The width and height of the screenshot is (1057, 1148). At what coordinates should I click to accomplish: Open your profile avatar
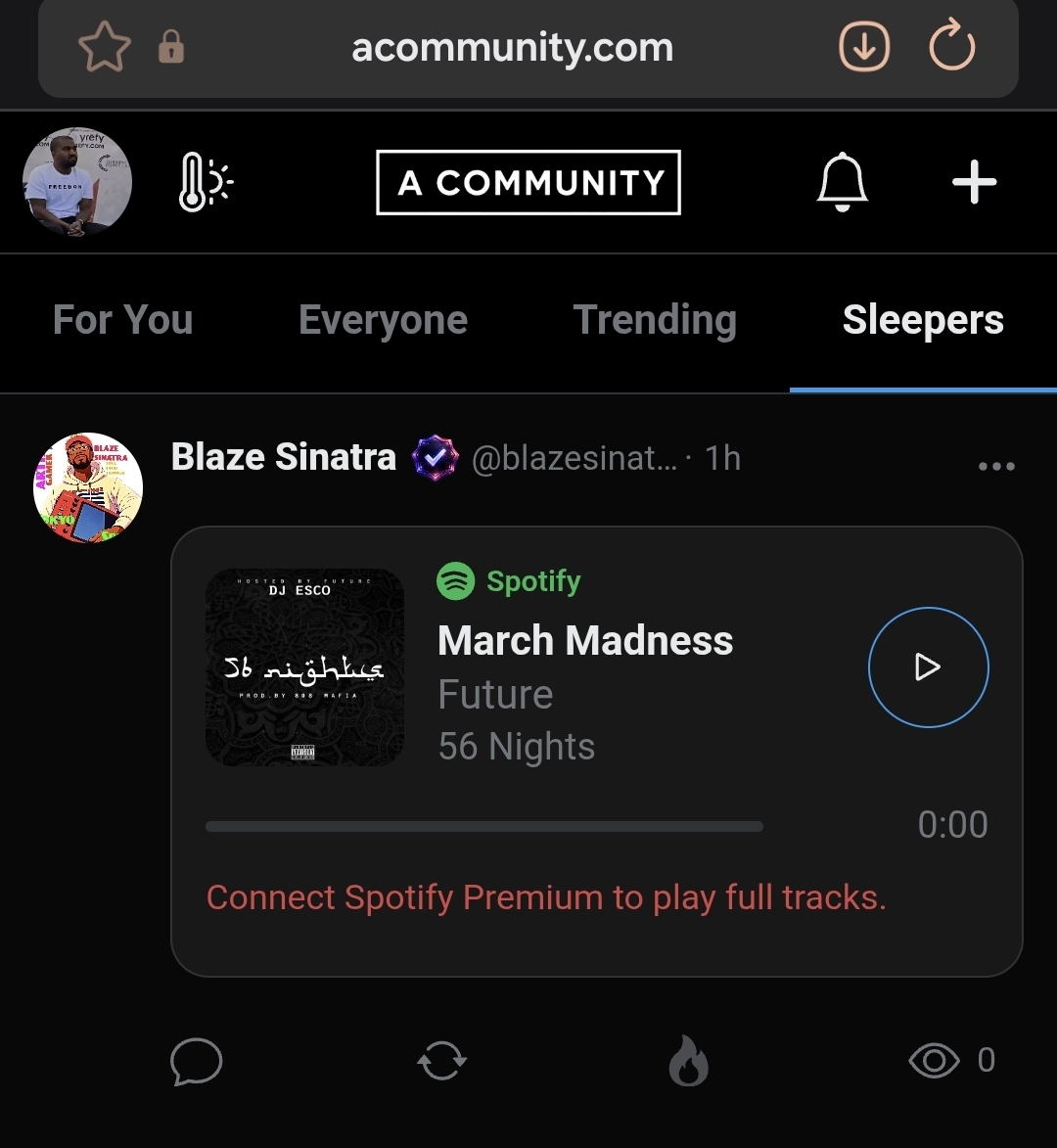pyautogui.click(x=77, y=182)
